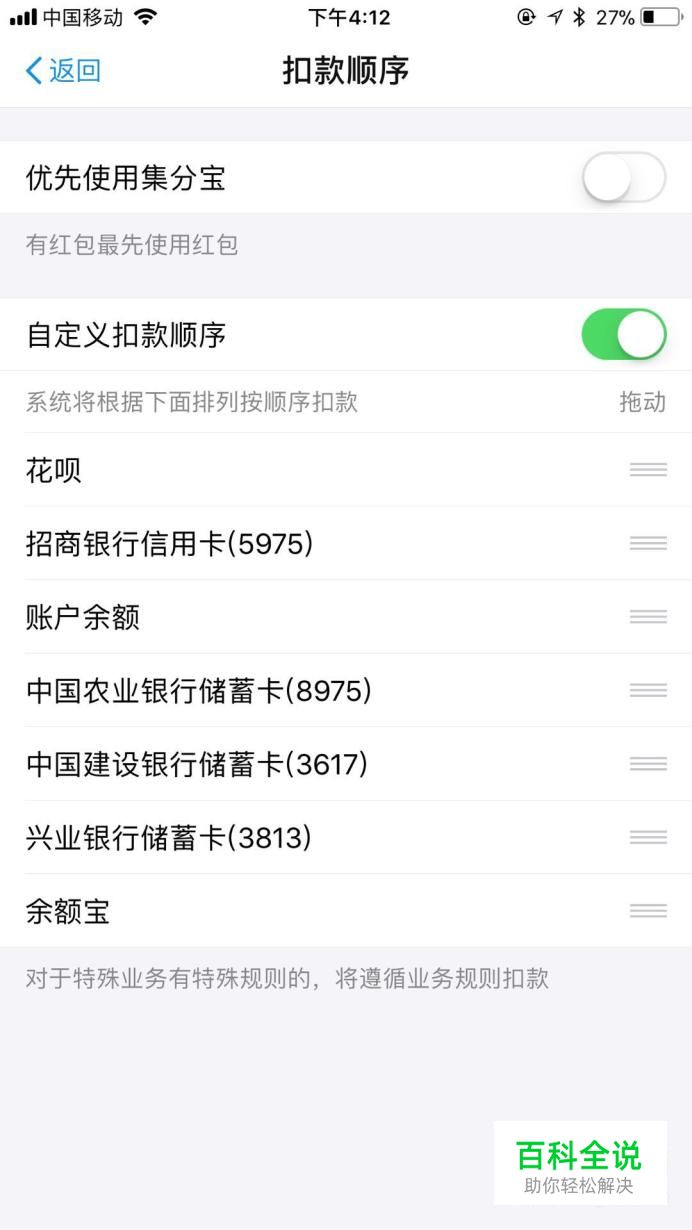The height and width of the screenshot is (1230, 692).
Task: Go back with the 返回 button
Action: (62, 71)
